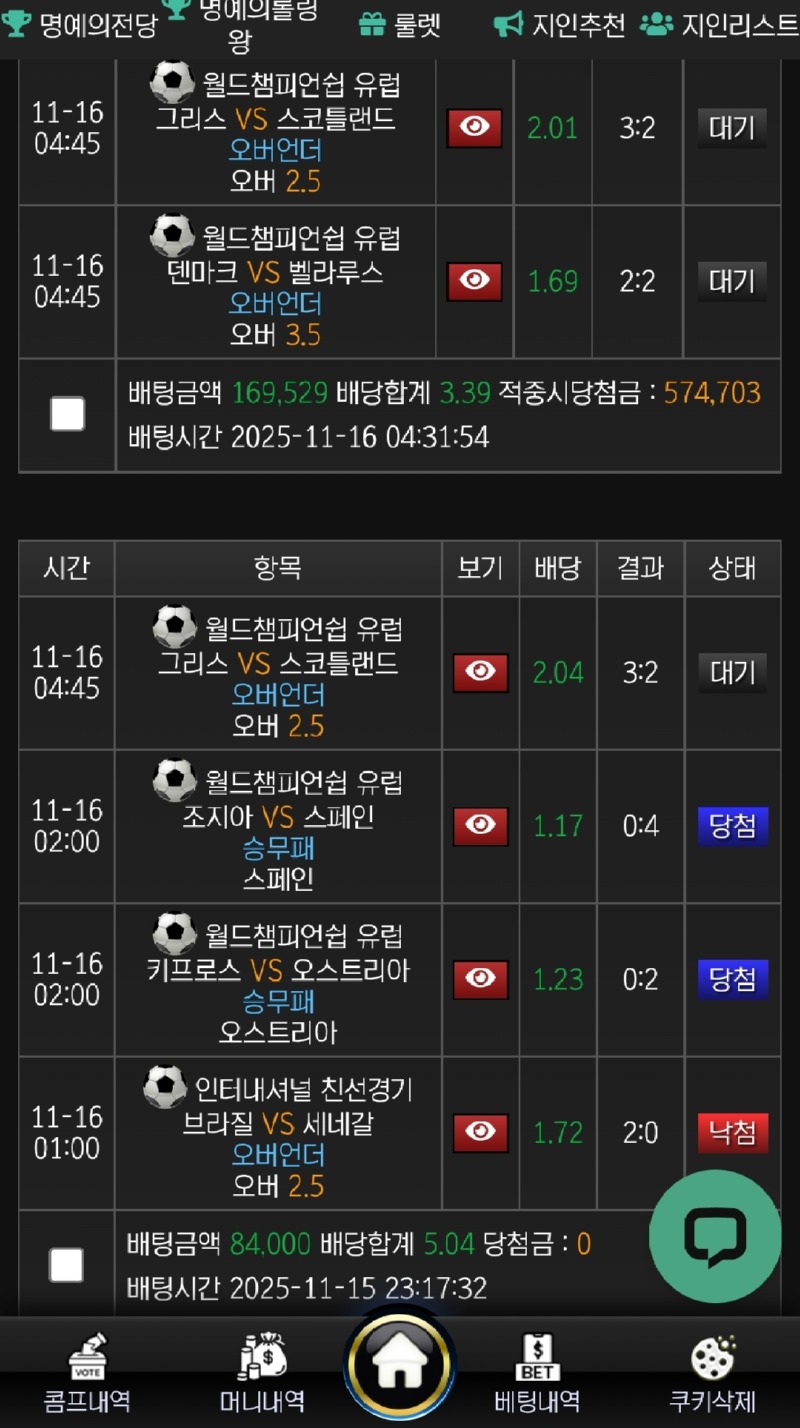View details for 브라질 VS 세네갈 bet
Image resolution: width=800 pixels, height=1428 pixels.
tap(480, 1132)
